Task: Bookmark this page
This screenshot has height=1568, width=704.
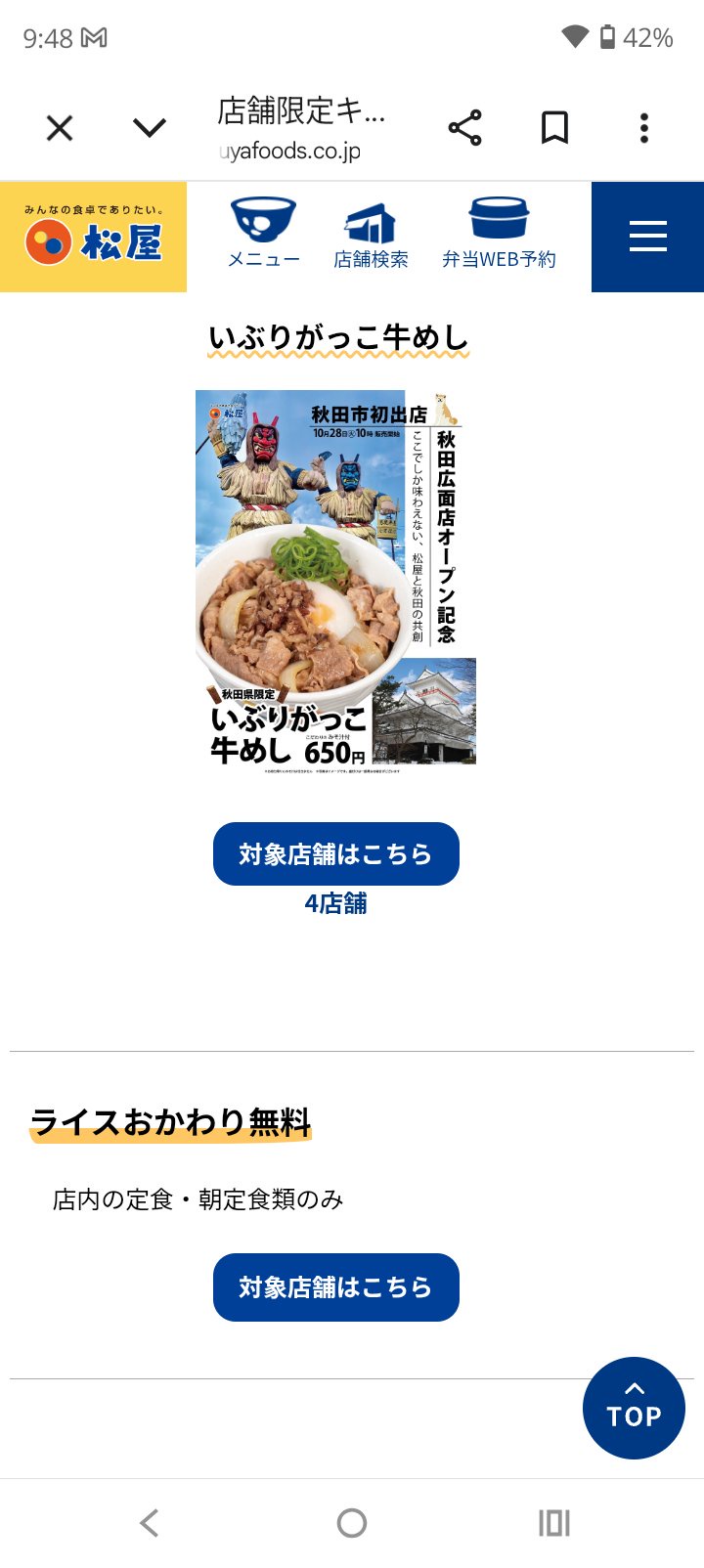Action: click(x=554, y=128)
